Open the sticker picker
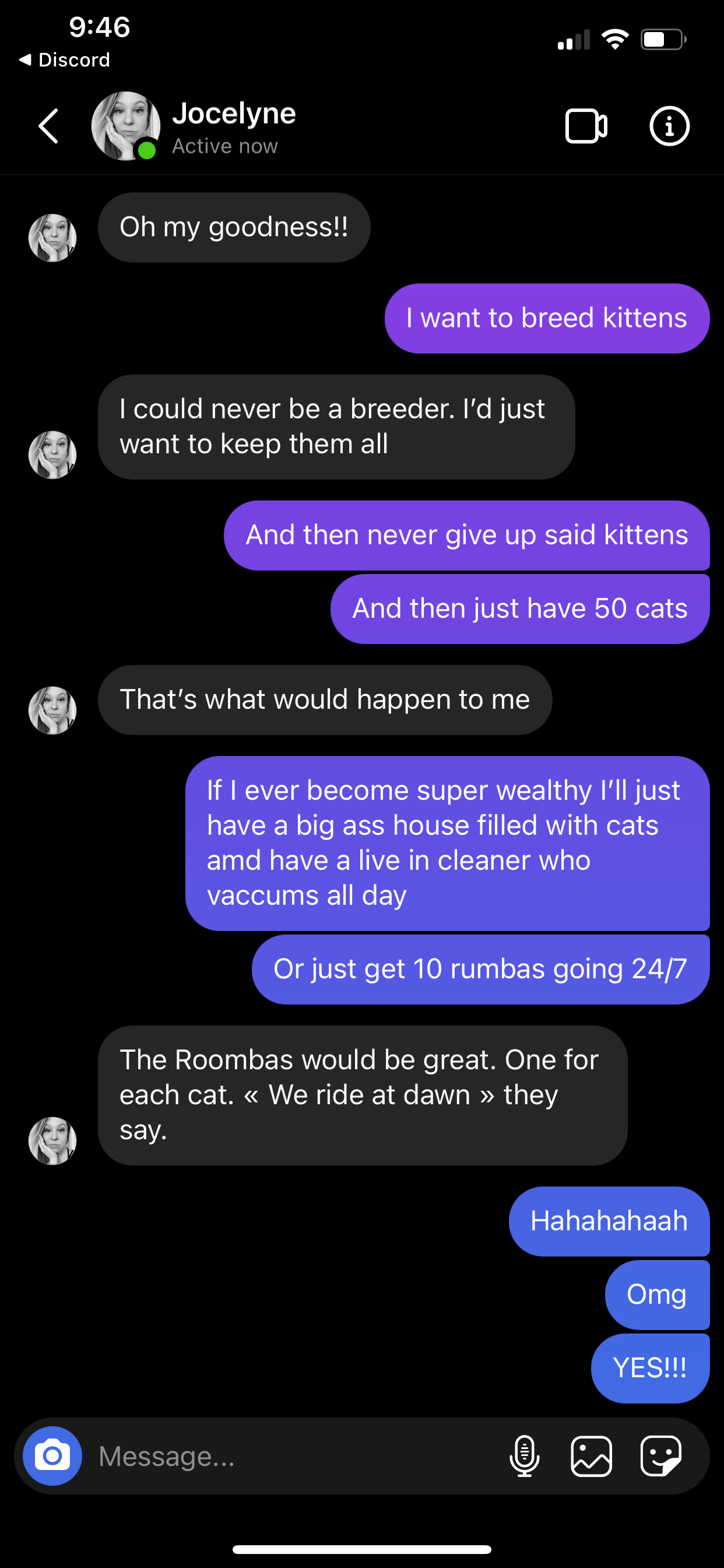The image size is (724, 1568). (660, 1456)
